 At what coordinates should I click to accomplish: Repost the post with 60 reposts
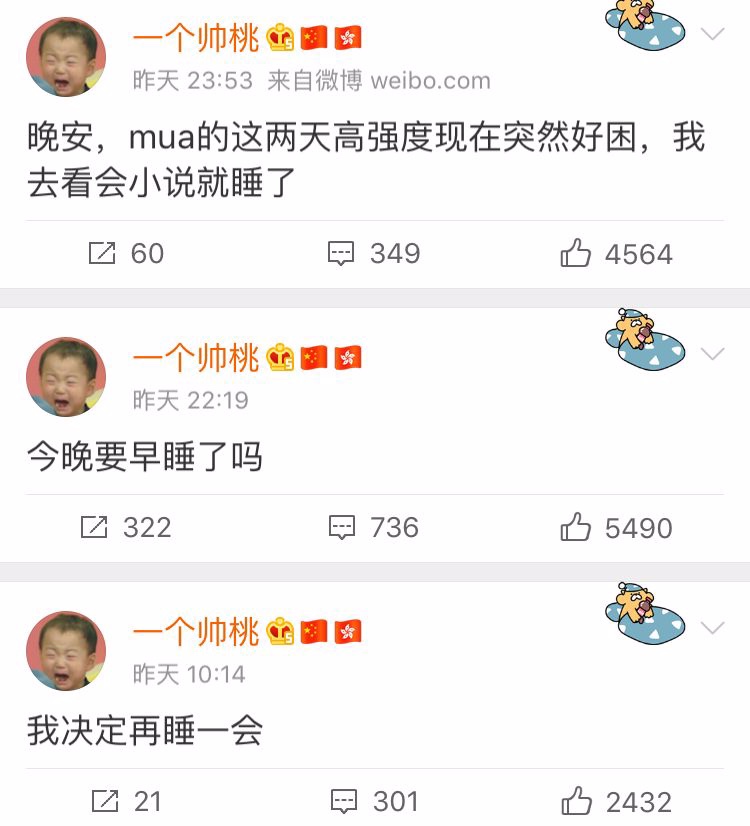pos(125,254)
